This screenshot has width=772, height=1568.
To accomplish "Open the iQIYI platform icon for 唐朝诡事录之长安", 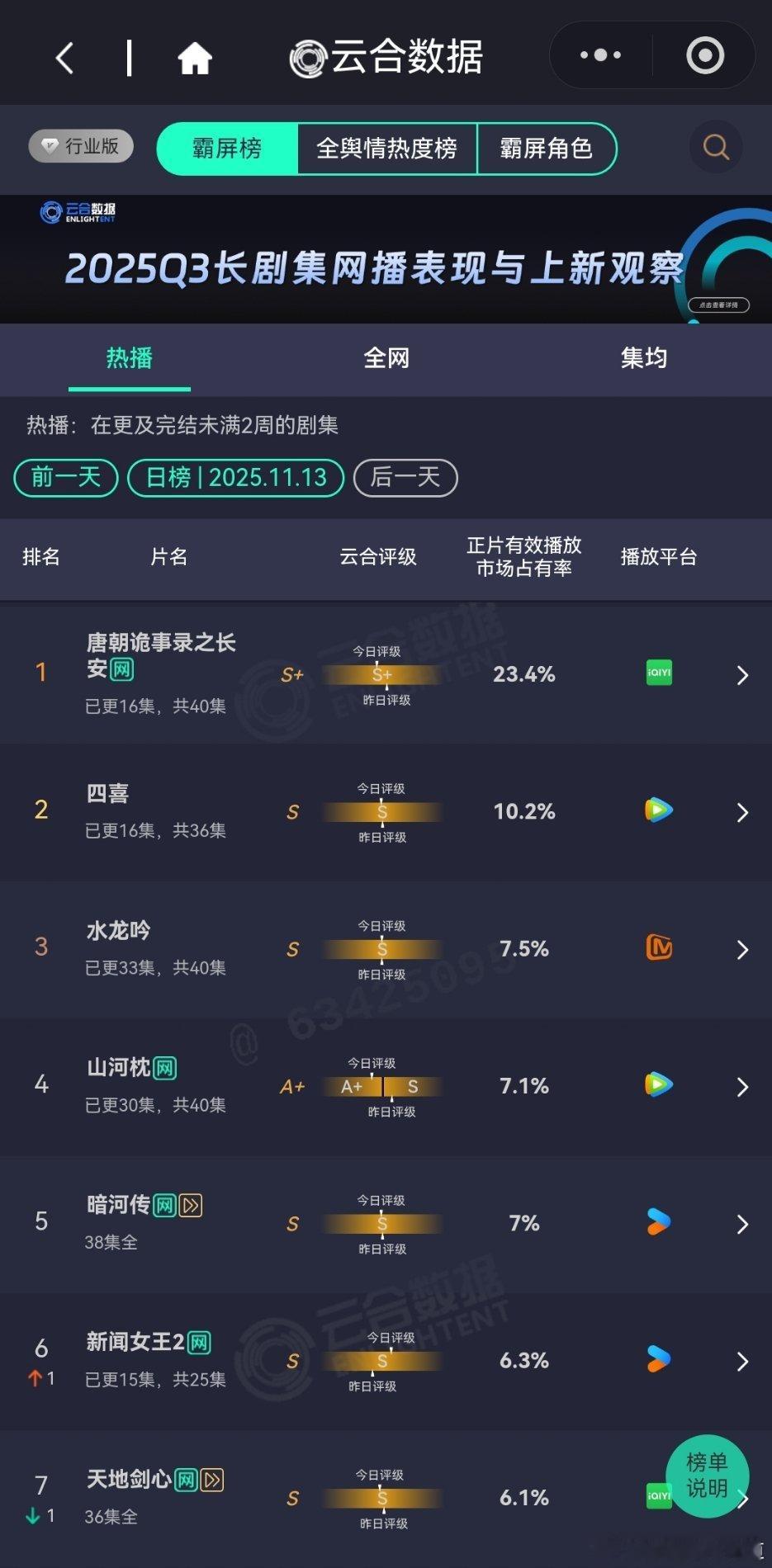I will [658, 673].
